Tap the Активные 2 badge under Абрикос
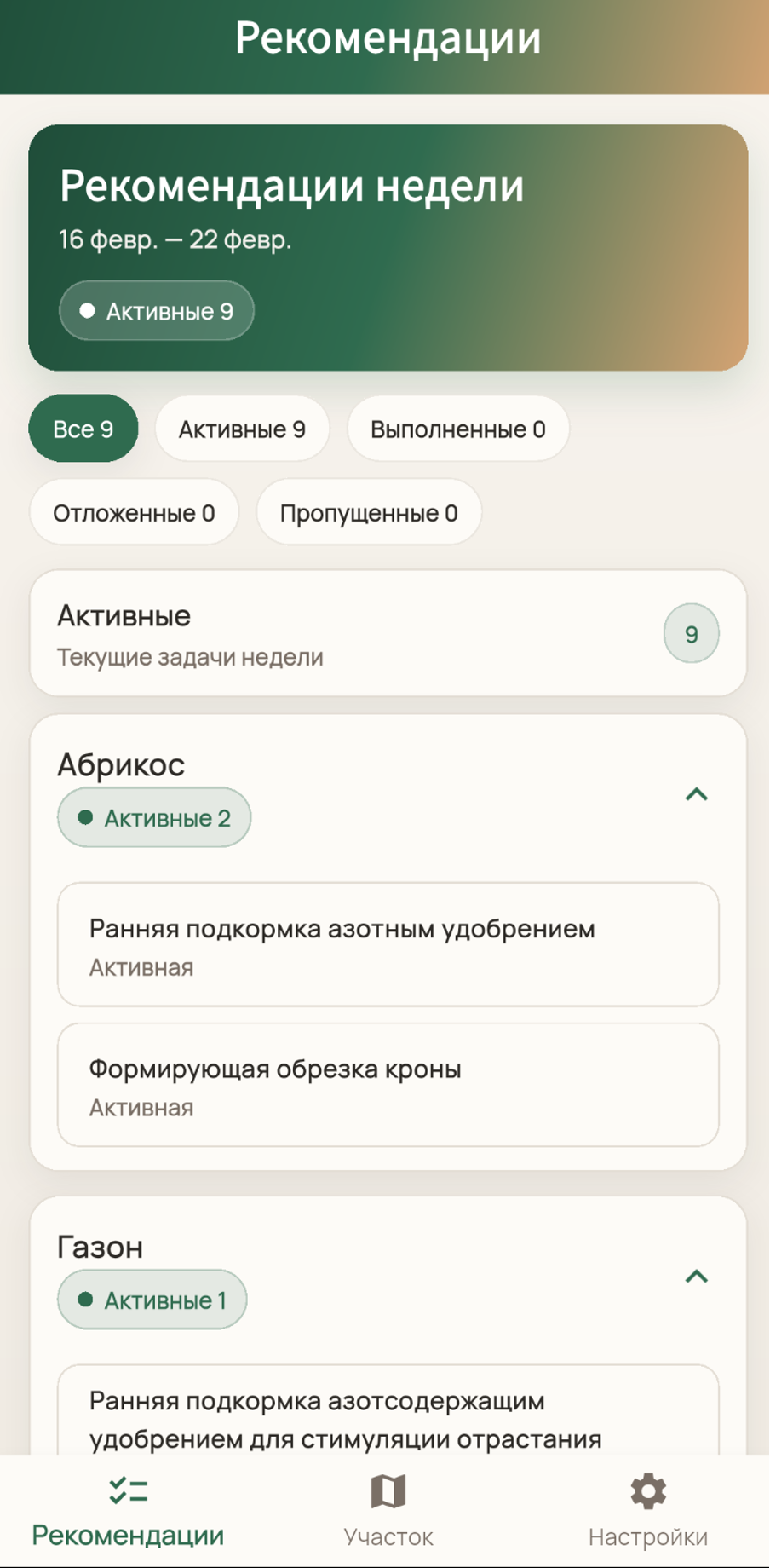The image size is (770, 1568). click(153, 816)
